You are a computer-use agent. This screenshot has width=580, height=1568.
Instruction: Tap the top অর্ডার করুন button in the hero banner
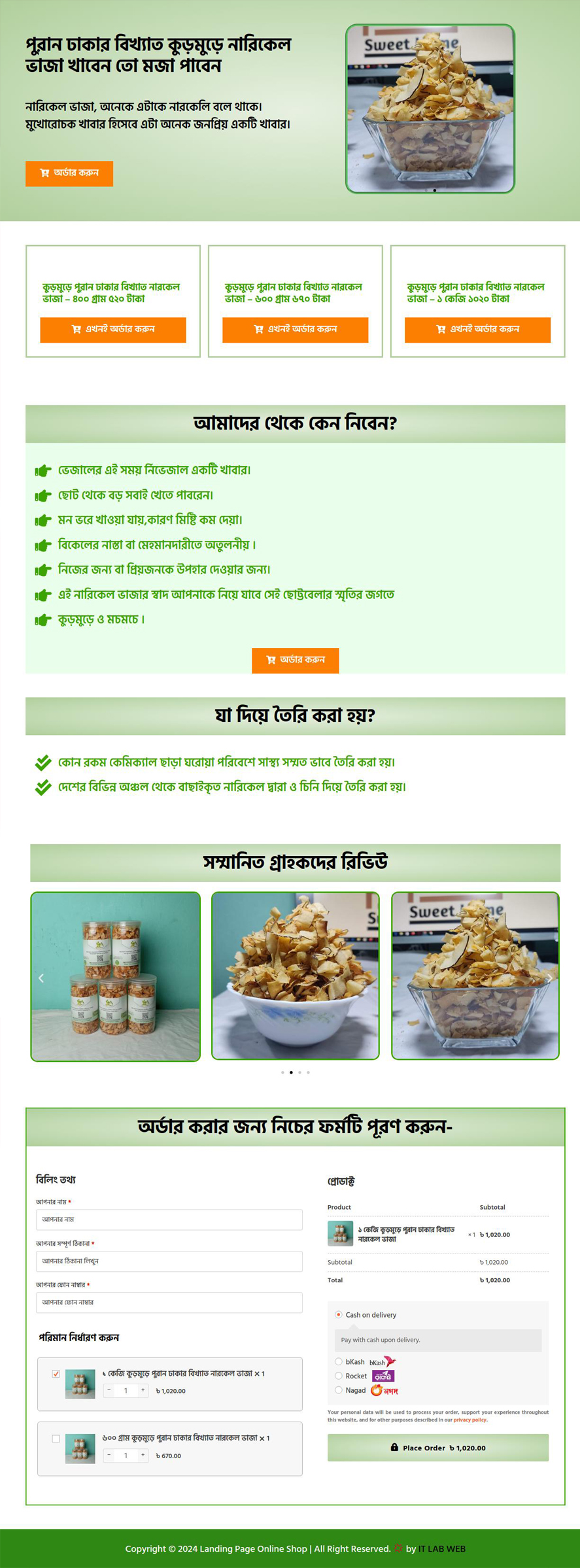coord(69,173)
